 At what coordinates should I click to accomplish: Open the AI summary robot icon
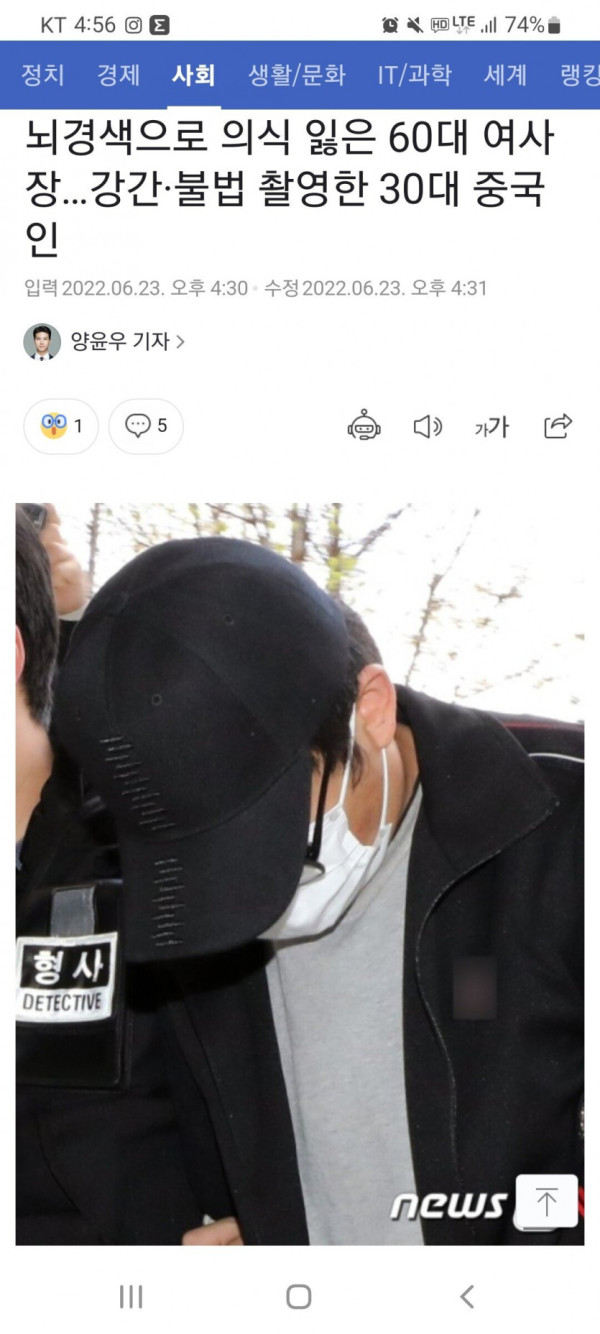364,426
